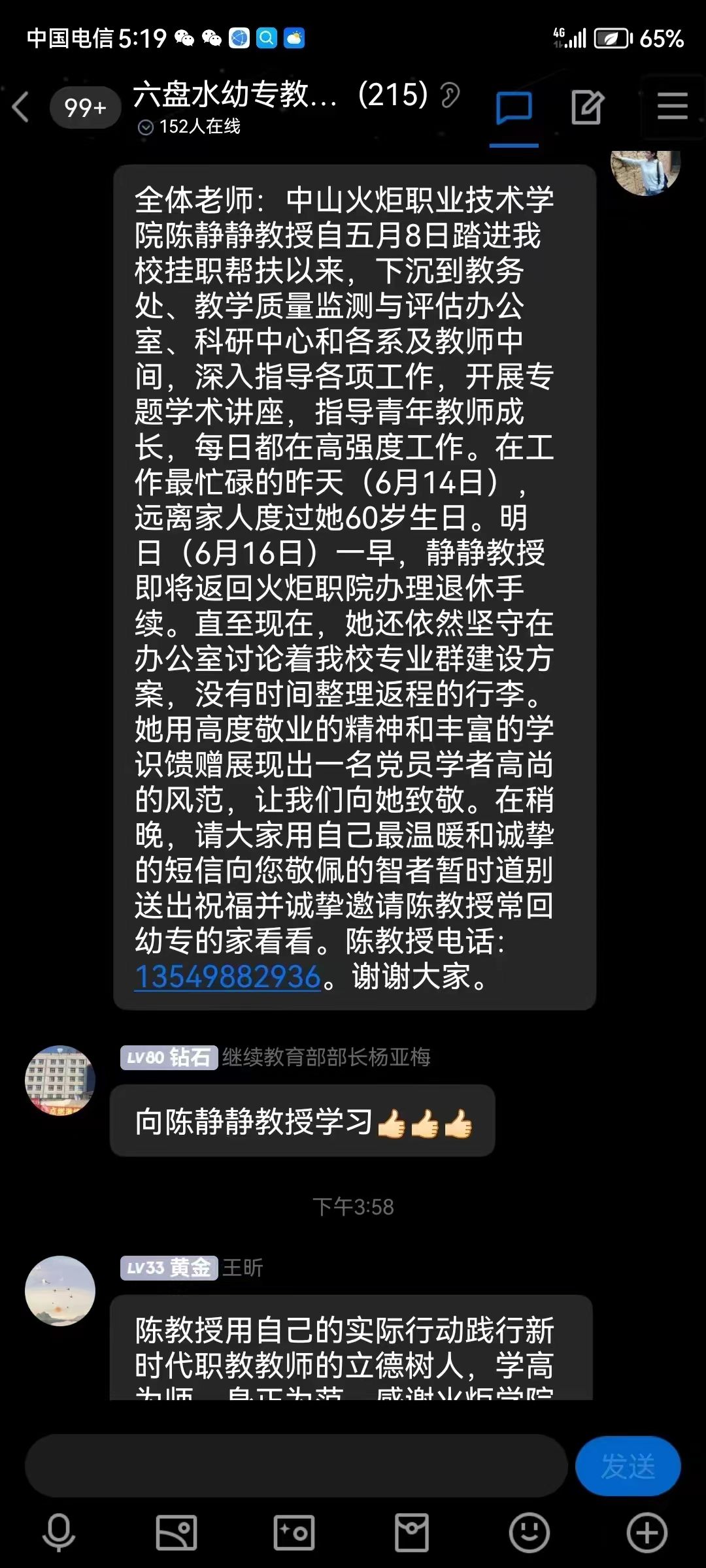
Task: Focus the message input field
Action: [x=295, y=1466]
